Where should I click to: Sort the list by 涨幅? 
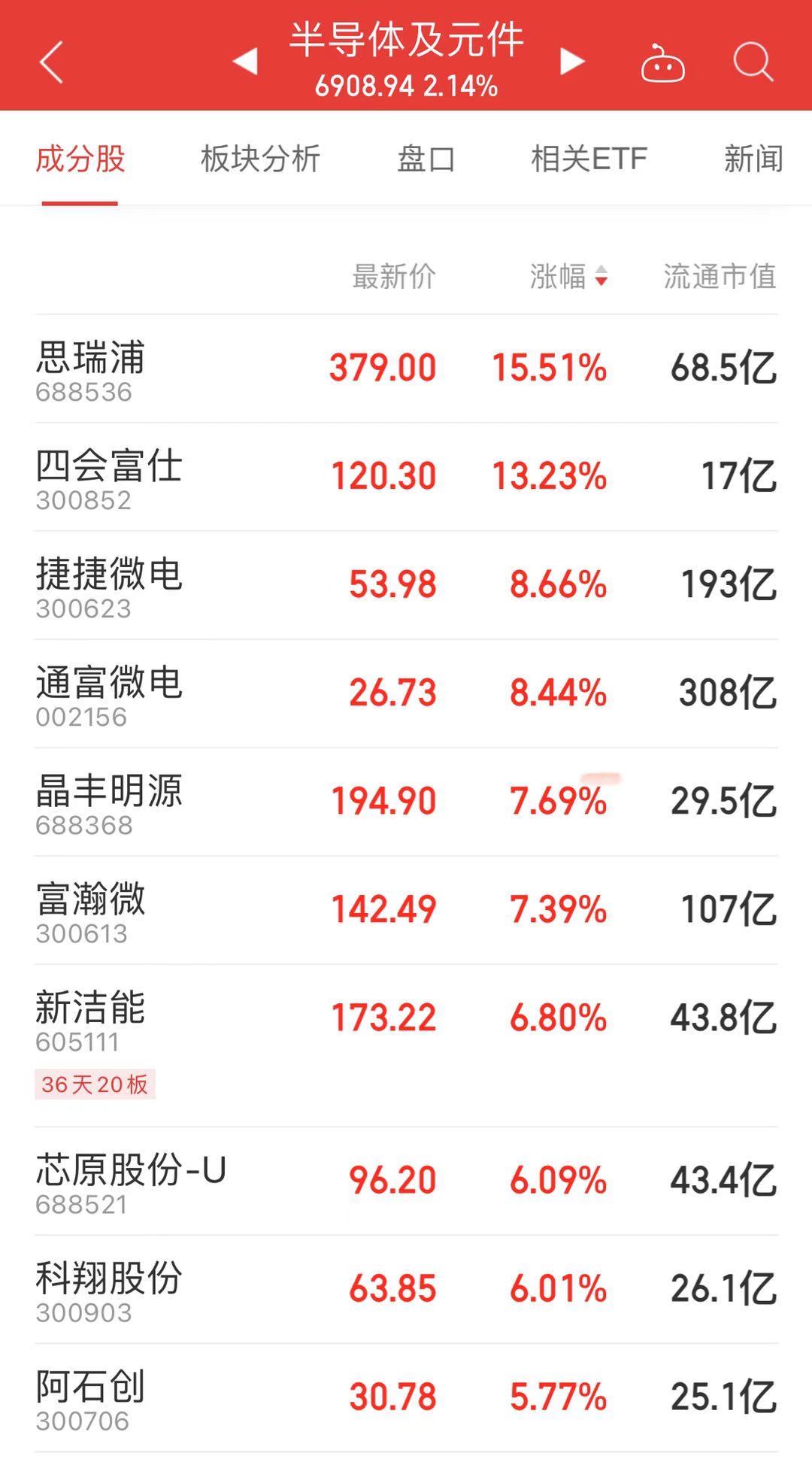click(568, 276)
